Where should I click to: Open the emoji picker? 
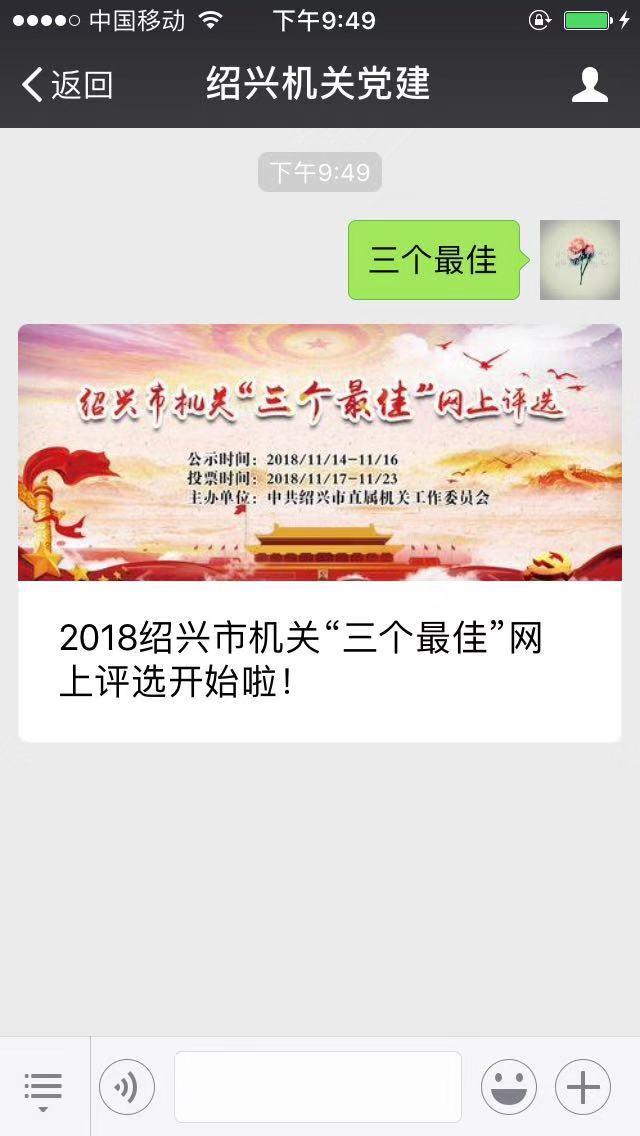pos(509,1087)
